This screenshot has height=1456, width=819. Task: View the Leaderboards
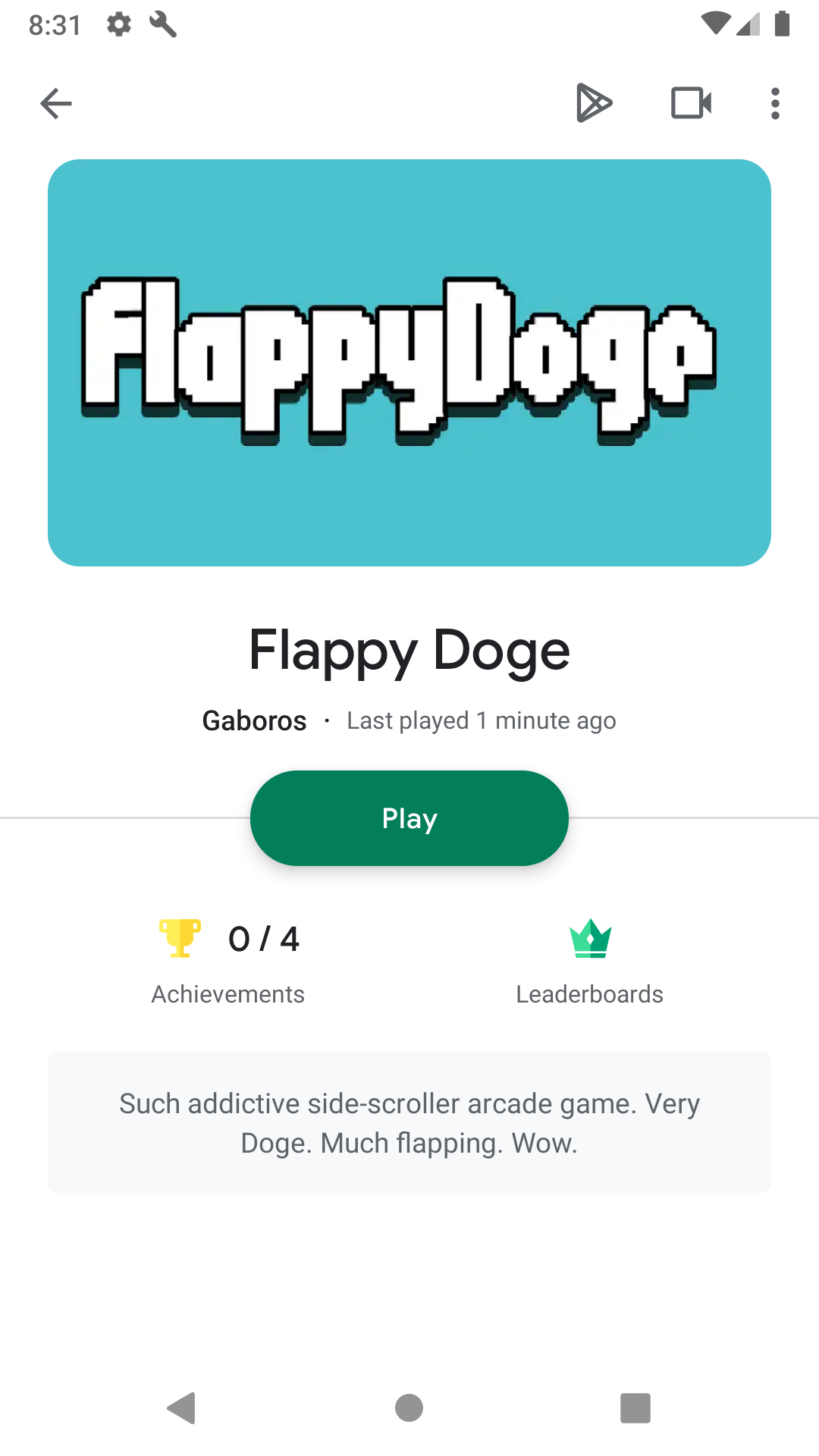[590, 962]
